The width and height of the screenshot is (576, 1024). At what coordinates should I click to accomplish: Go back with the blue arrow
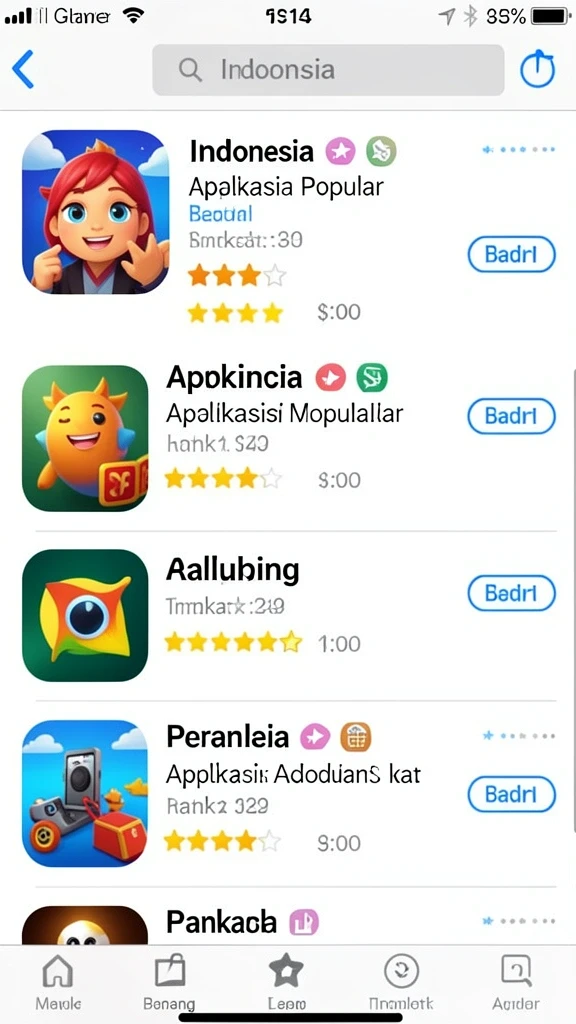23,69
